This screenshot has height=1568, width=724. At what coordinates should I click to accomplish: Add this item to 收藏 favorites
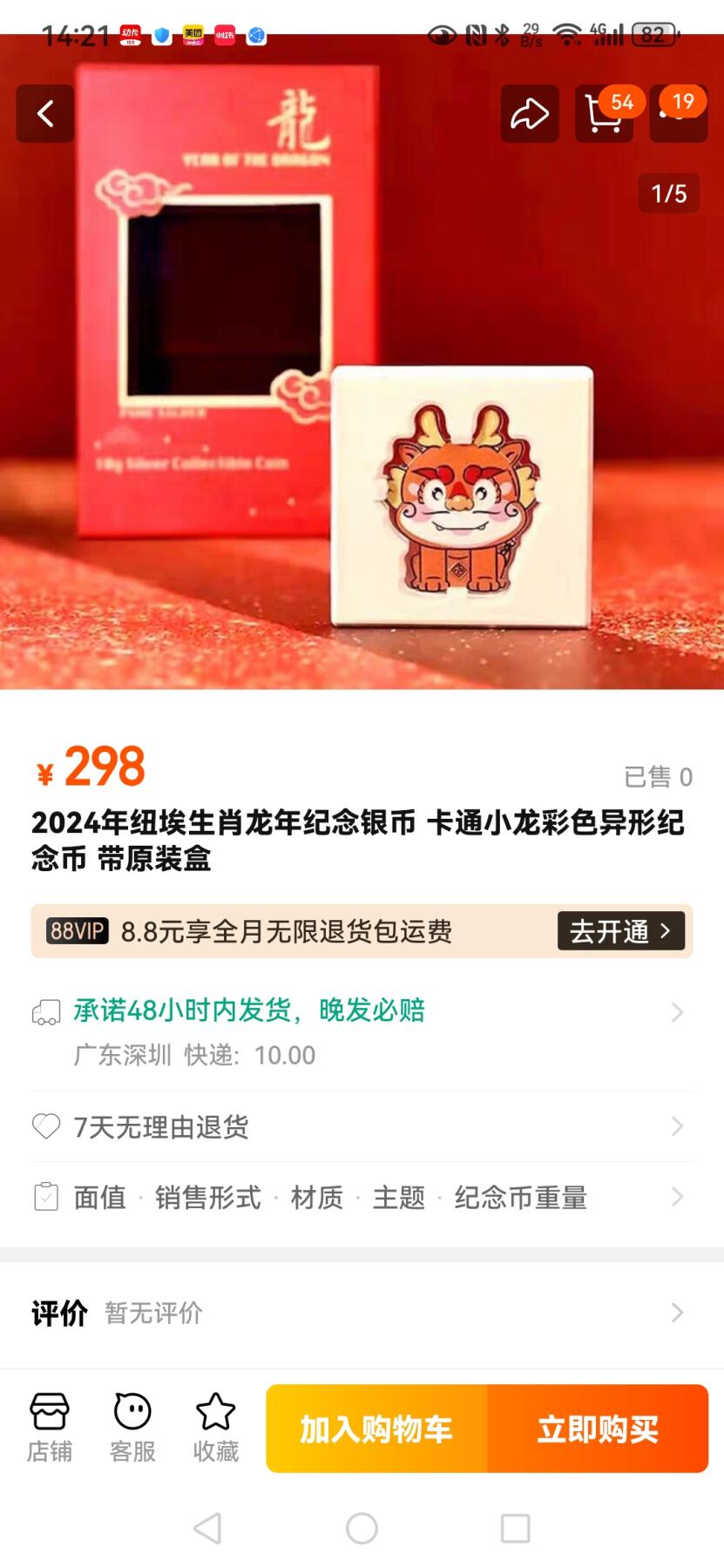(x=215, y=1427)
